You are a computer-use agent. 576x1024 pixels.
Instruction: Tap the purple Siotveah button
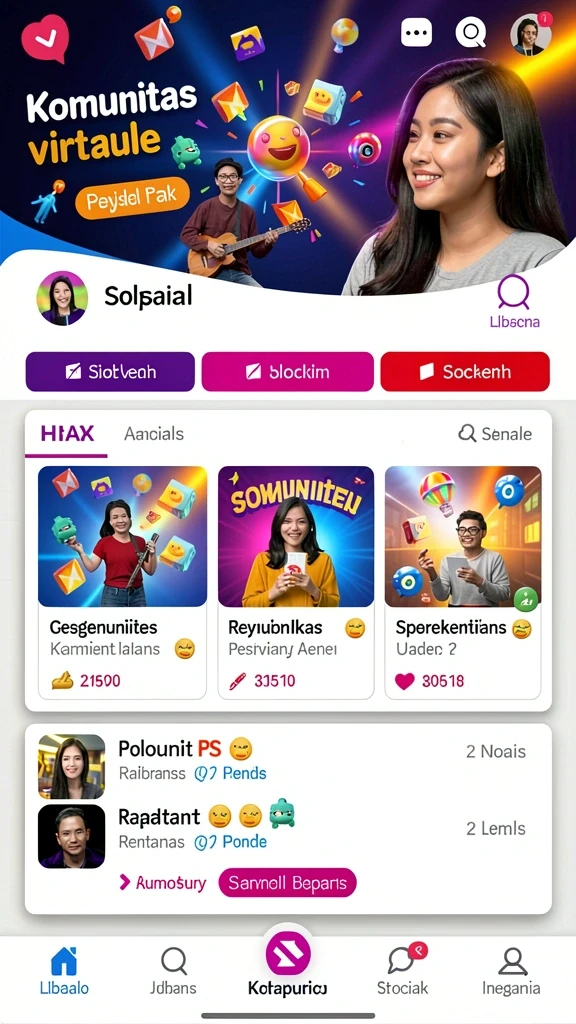pos(110,372)
